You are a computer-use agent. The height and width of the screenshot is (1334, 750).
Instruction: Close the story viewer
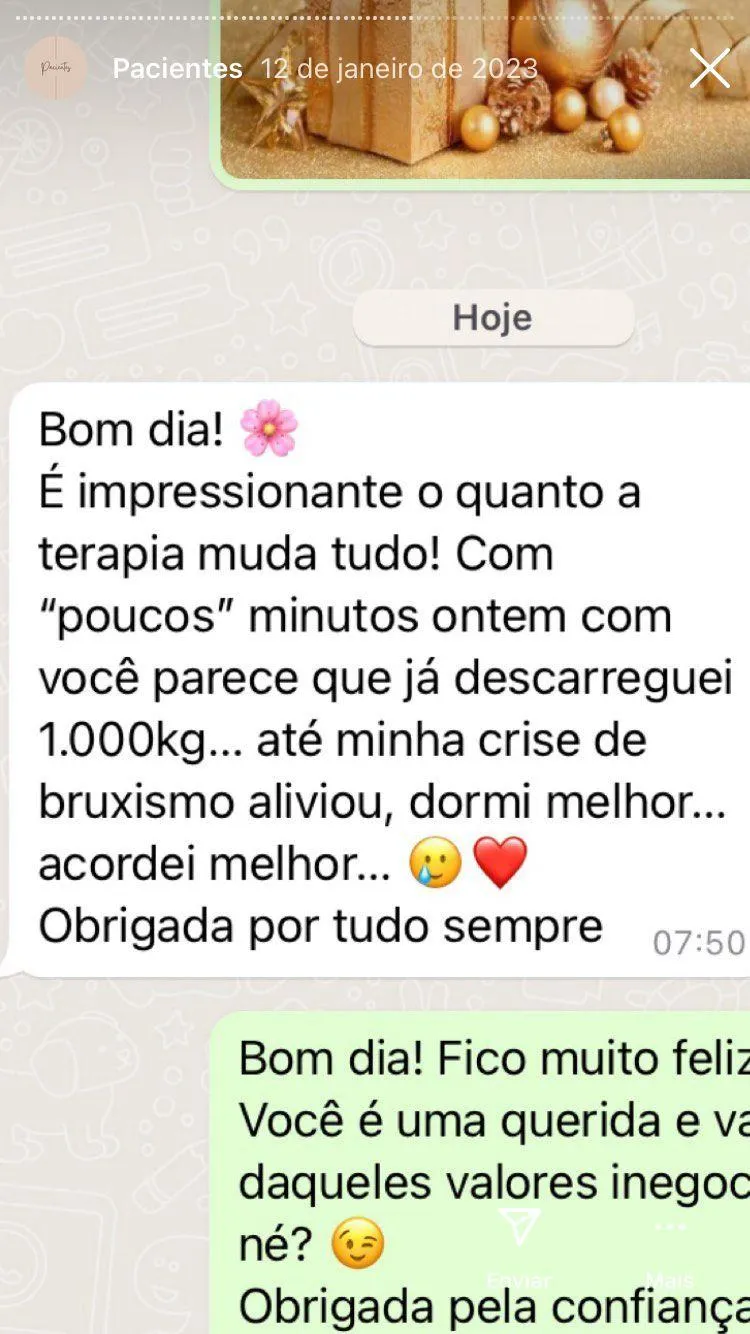click(x=710, y=69)
